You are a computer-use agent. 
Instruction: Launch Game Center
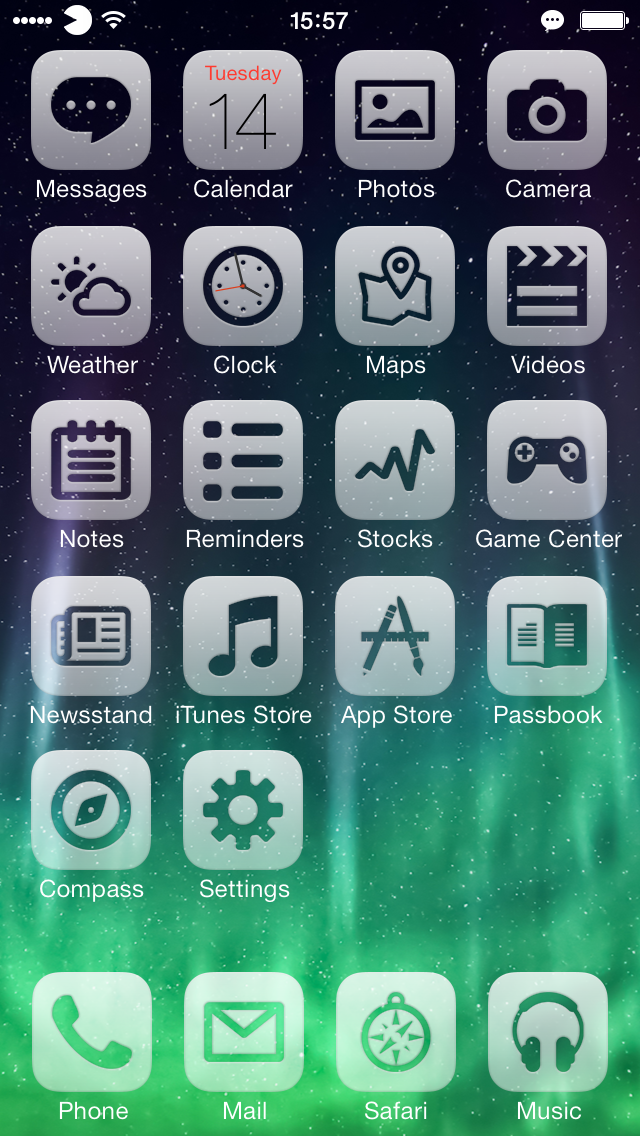(x=547, y=461)
